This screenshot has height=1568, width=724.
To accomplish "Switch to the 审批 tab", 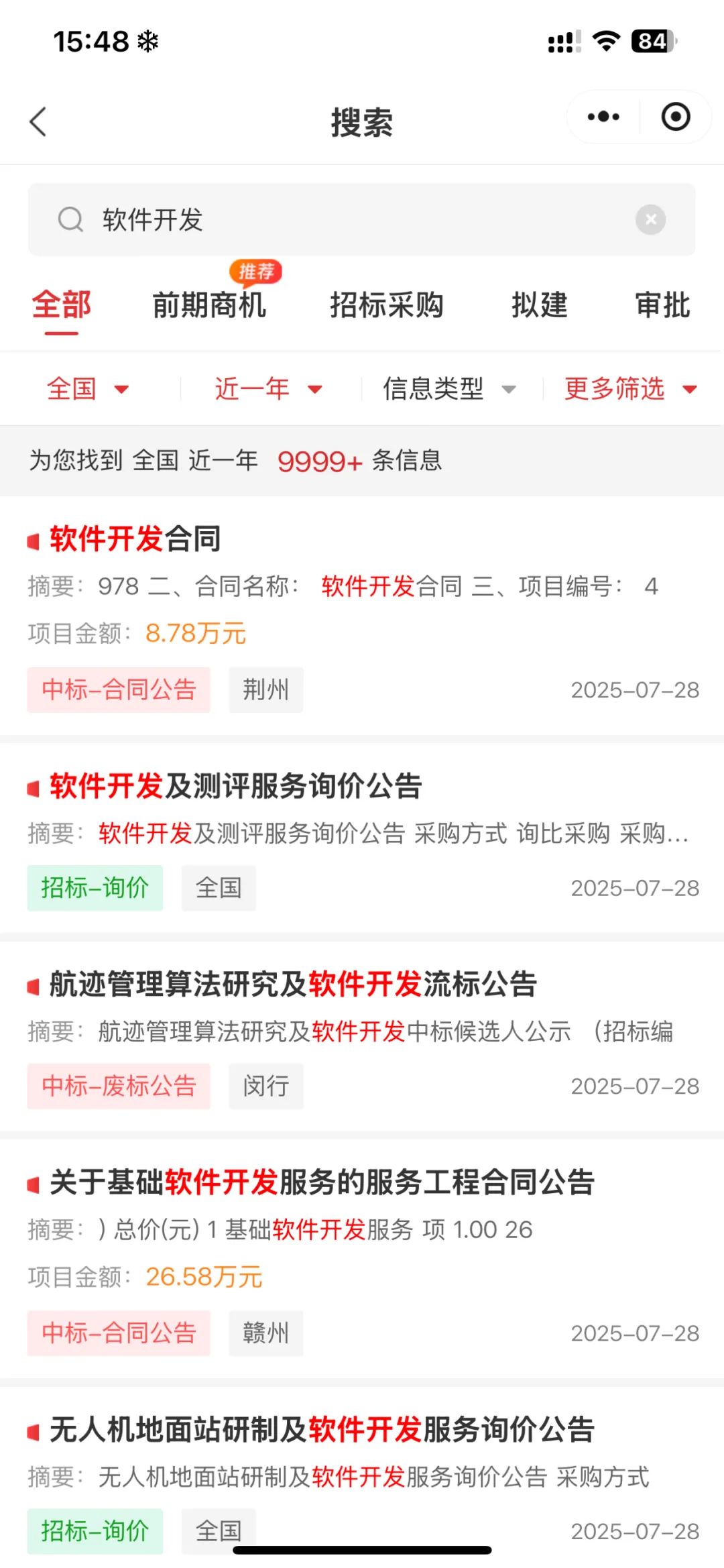I will (663, 305).
